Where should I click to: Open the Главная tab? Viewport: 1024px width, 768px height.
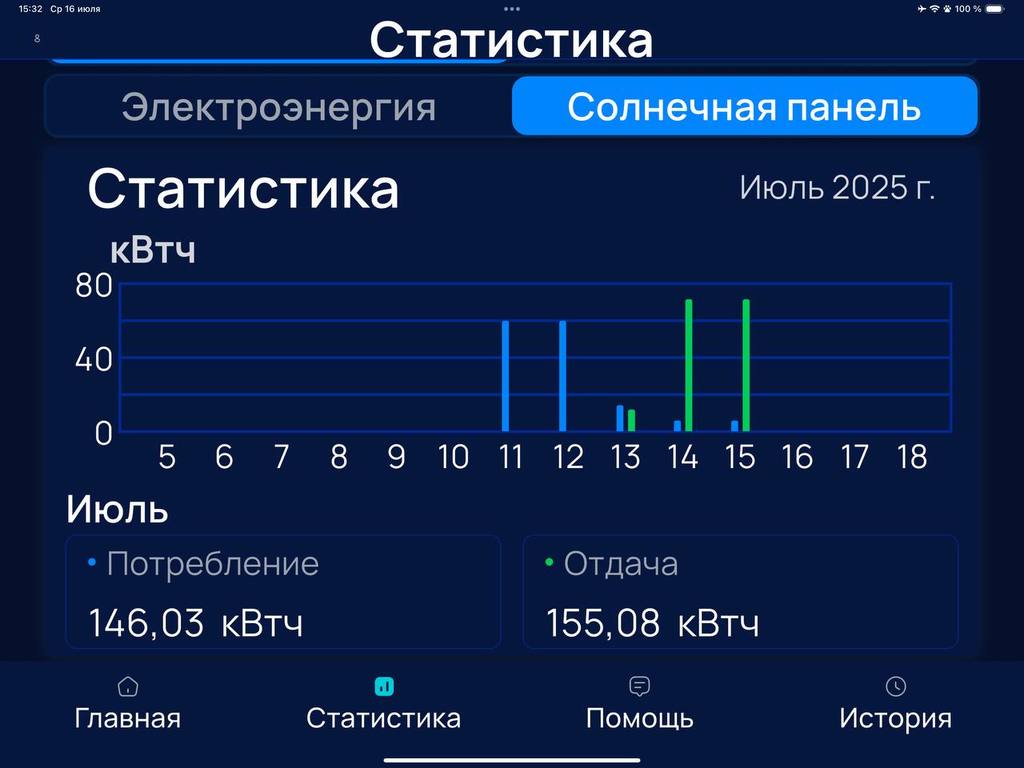click(128, 704)
